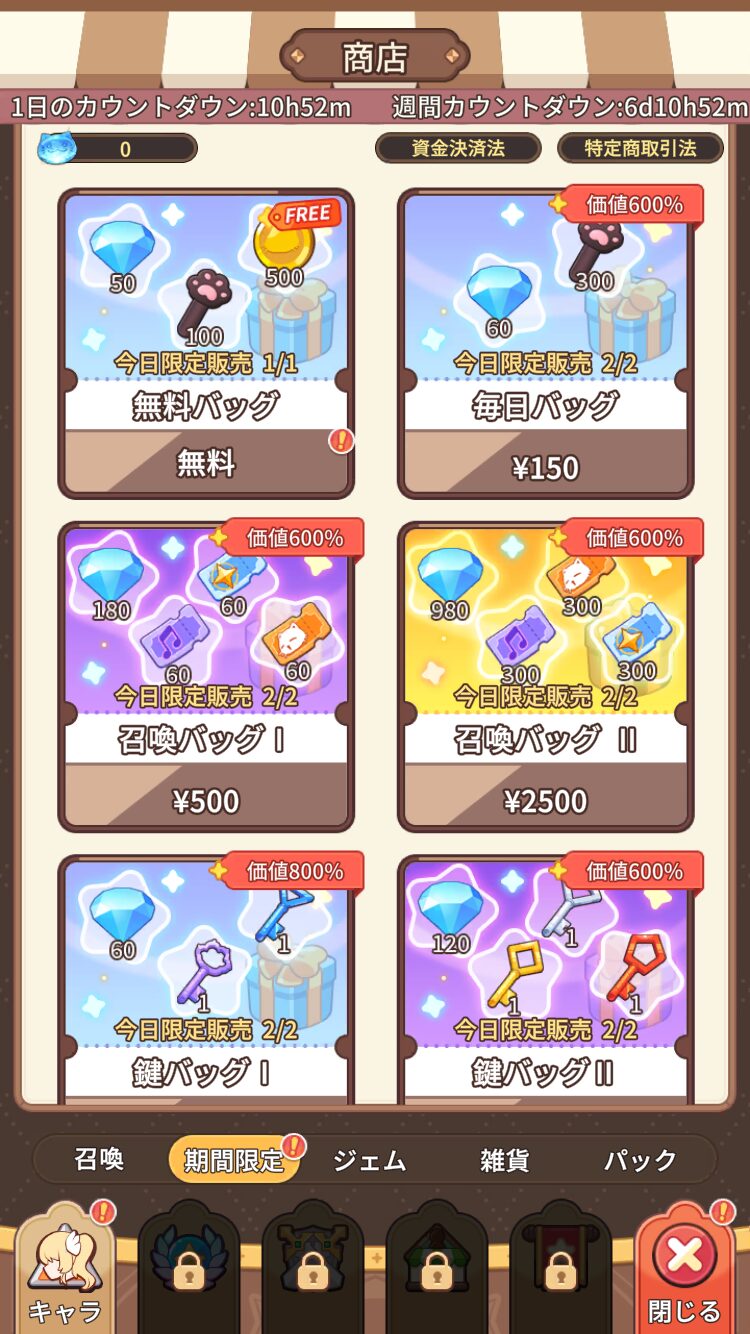Switch to the パック tab

click(x=640, y=1160)
